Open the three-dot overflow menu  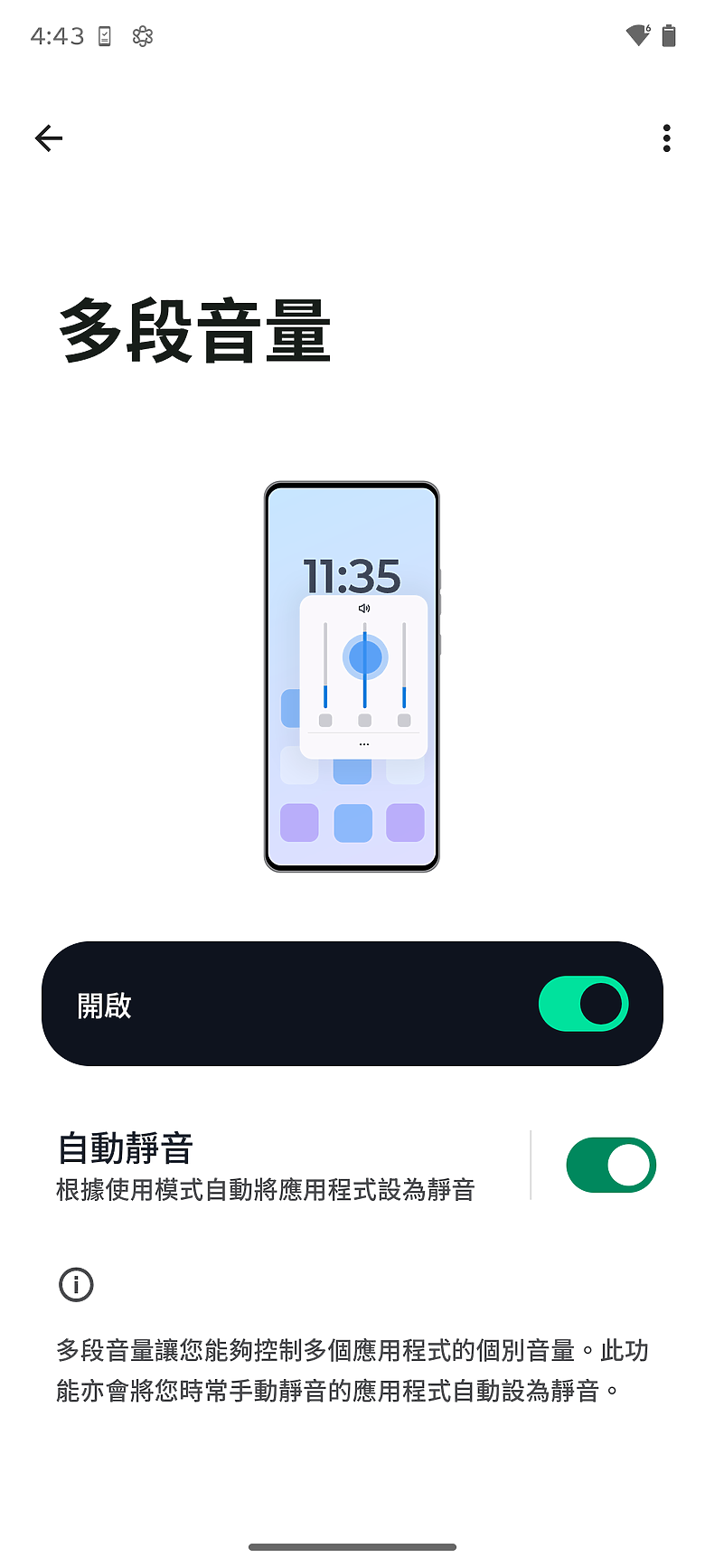click(666, 138)
